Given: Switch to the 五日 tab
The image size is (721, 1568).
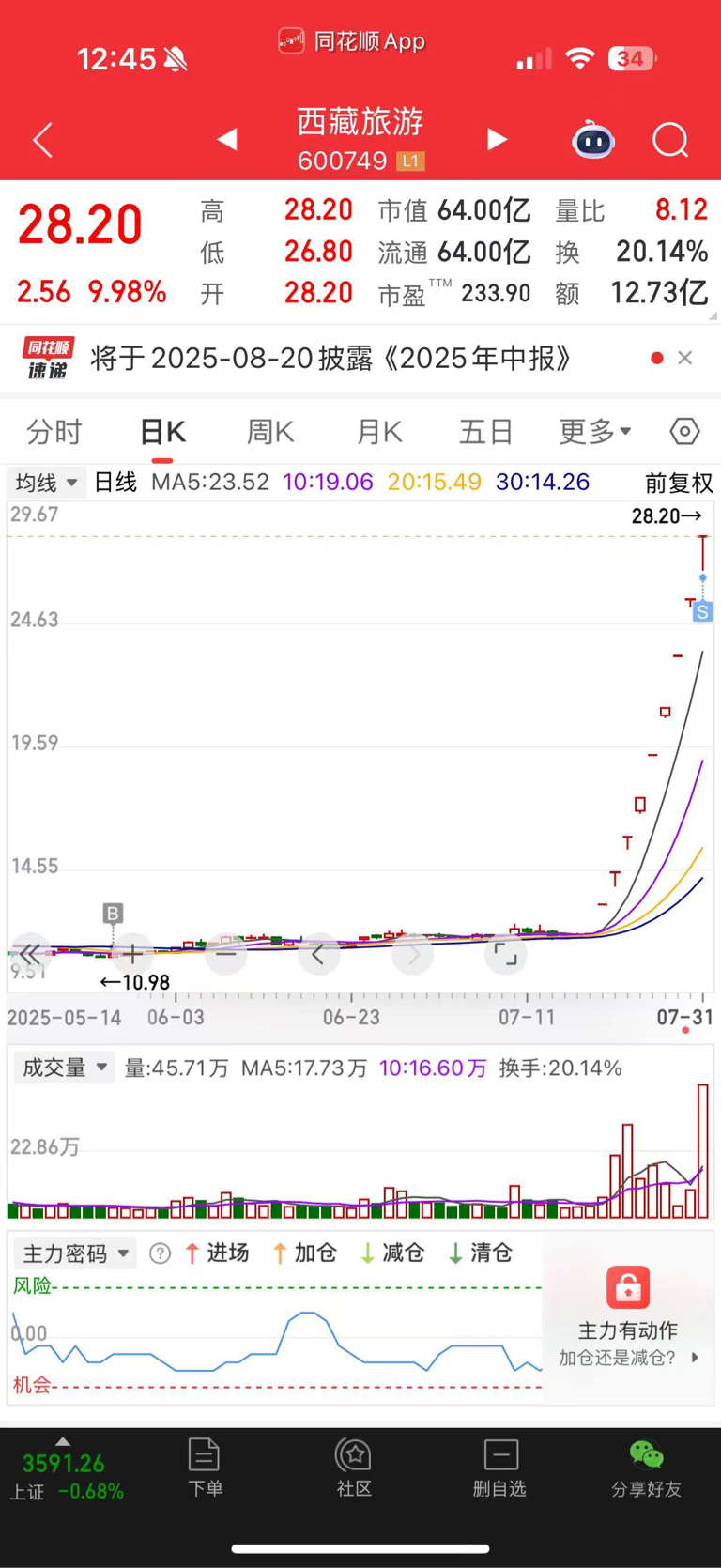Looking at the screenshot, I should [485, 432].
